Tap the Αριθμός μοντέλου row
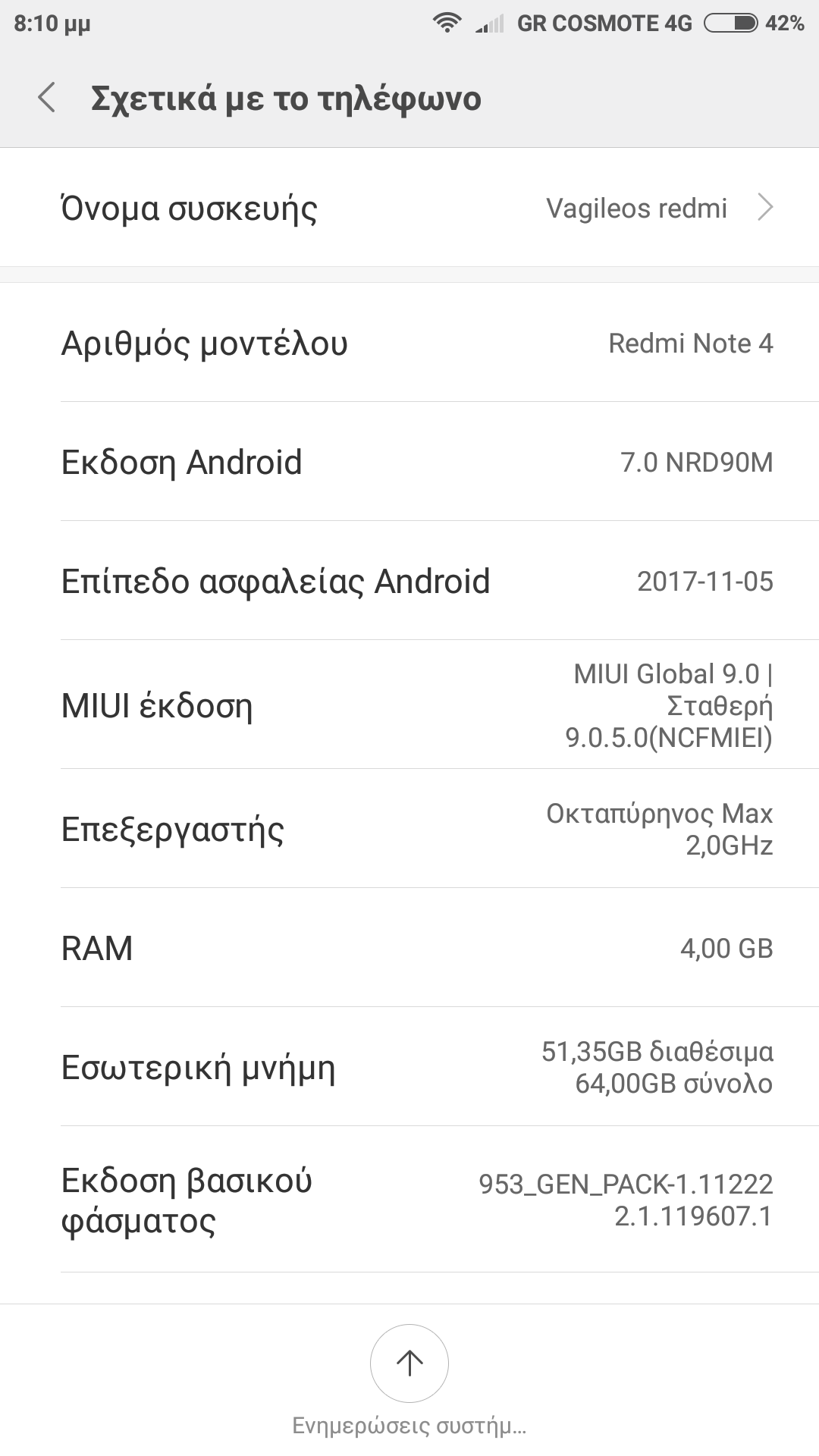This screenshot has width=819, height=1456. click(x=409, y=343)
